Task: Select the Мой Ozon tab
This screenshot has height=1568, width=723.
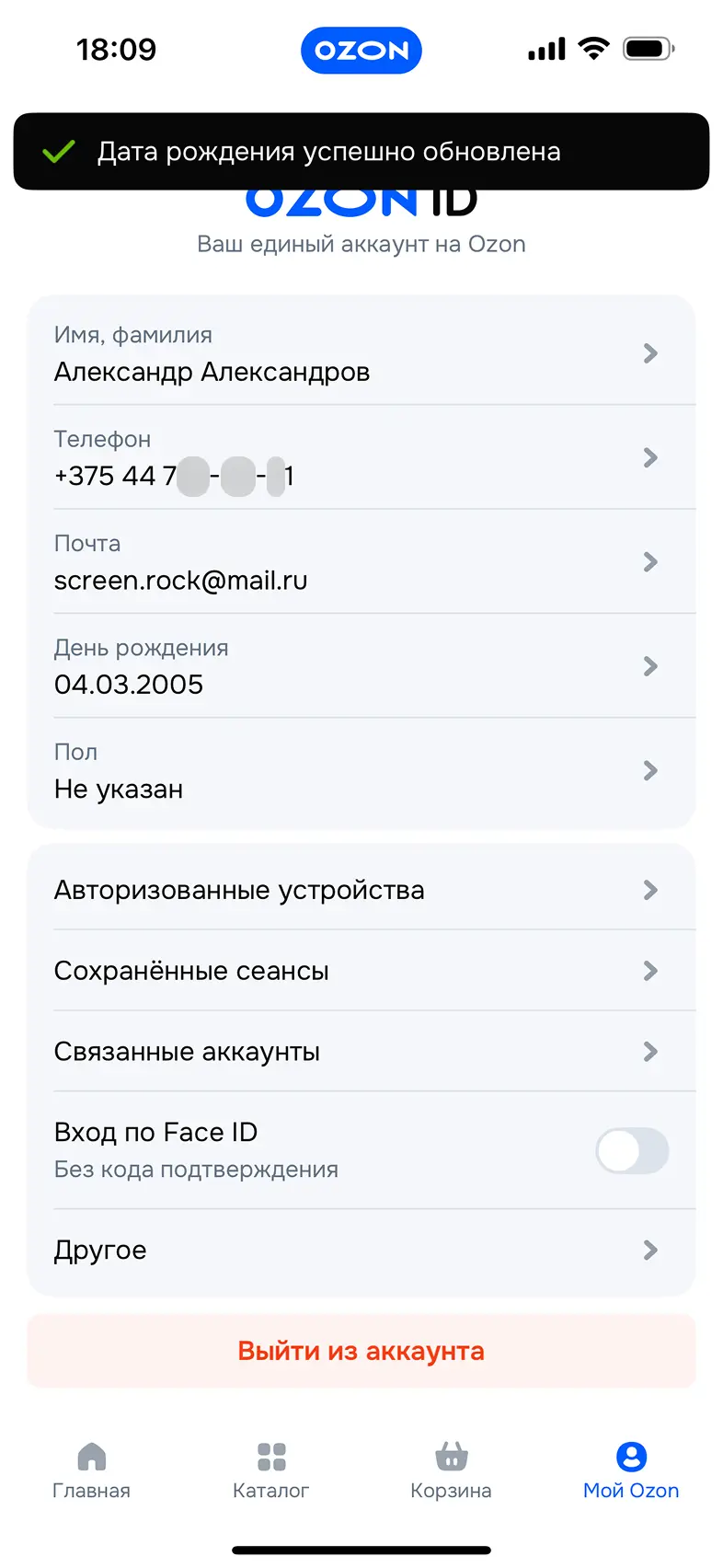Action: [x=631, y=1470]
